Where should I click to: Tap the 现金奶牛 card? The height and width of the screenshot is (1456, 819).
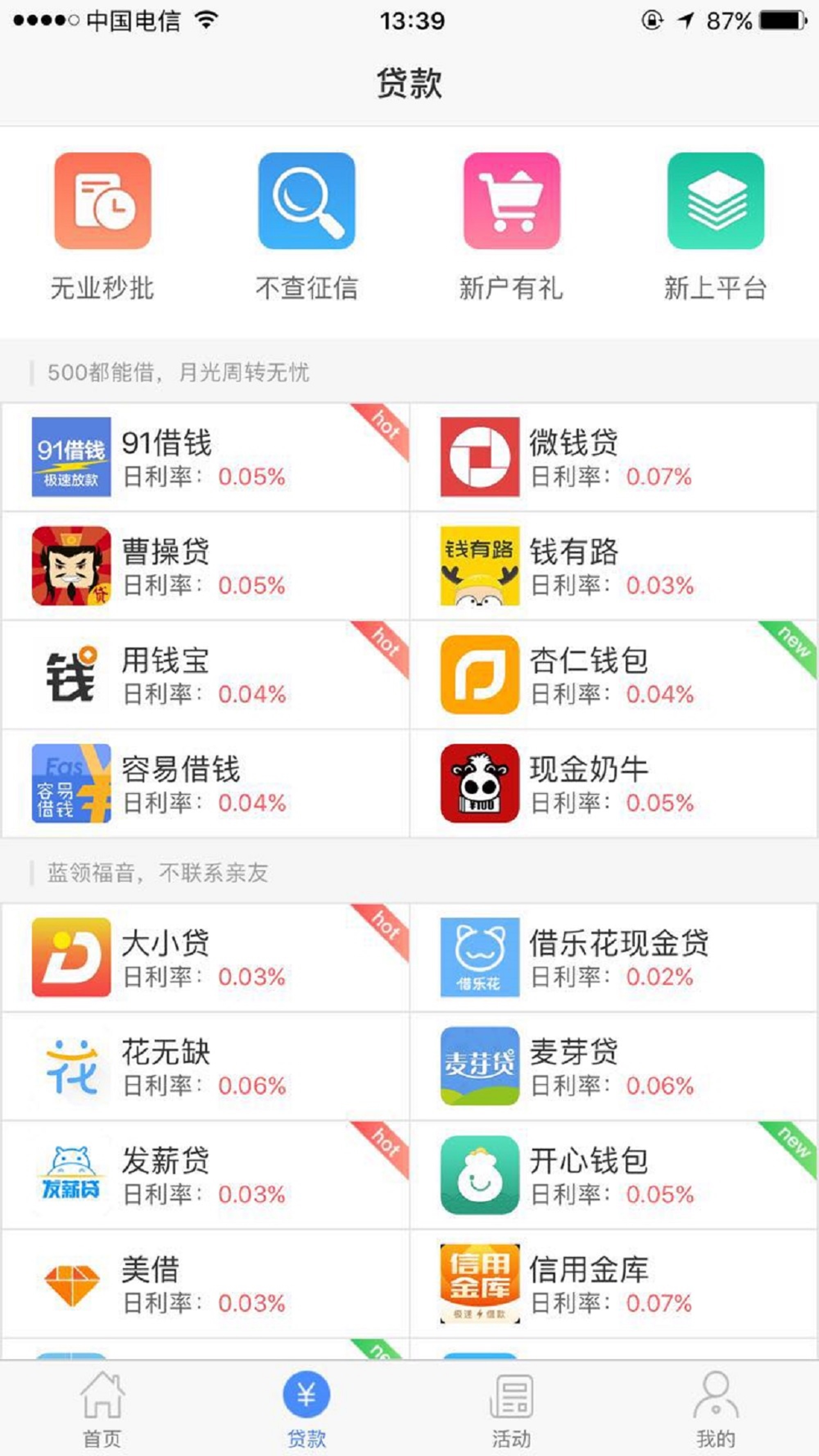(613, 783)
